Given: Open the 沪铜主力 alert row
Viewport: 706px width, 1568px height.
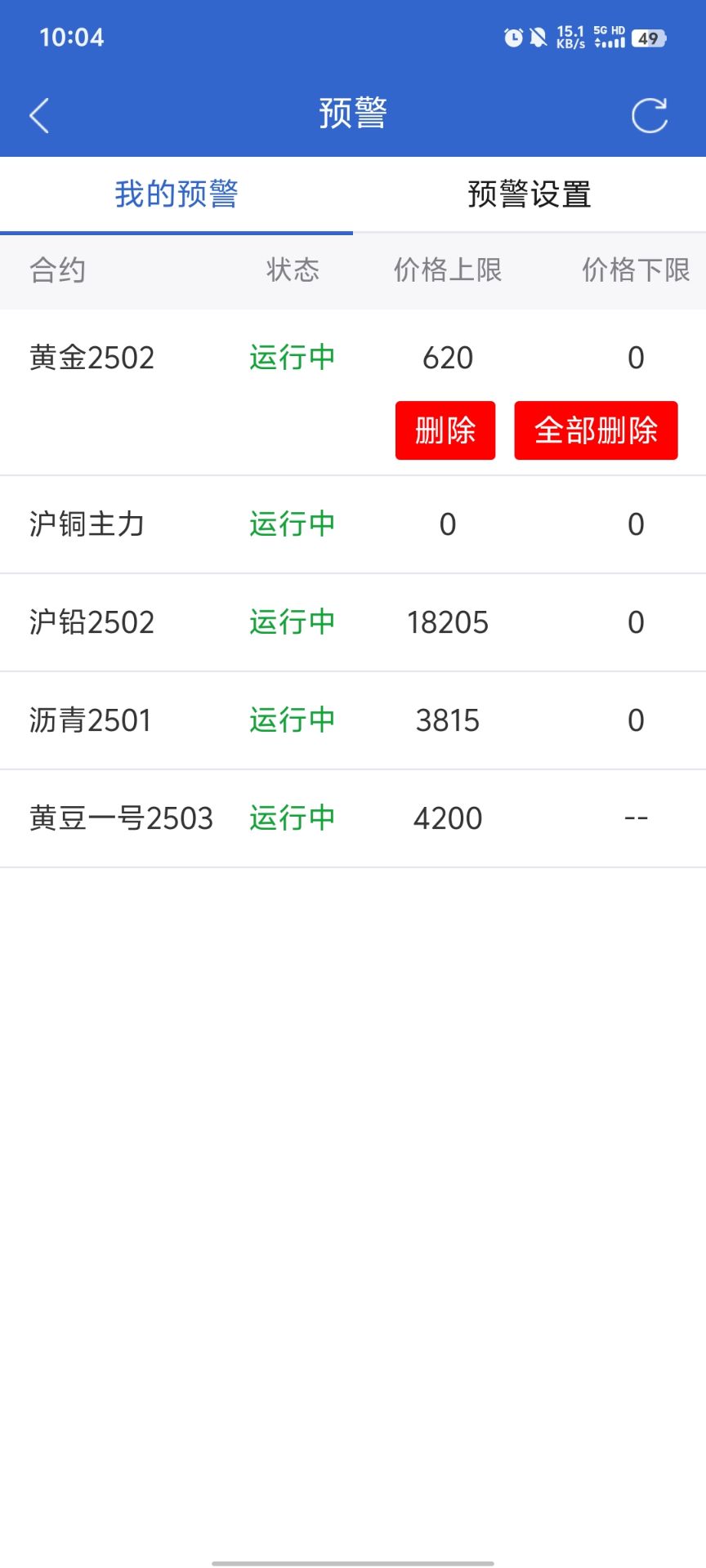Looking at the screenshot, I should click(x=353, y=524).
